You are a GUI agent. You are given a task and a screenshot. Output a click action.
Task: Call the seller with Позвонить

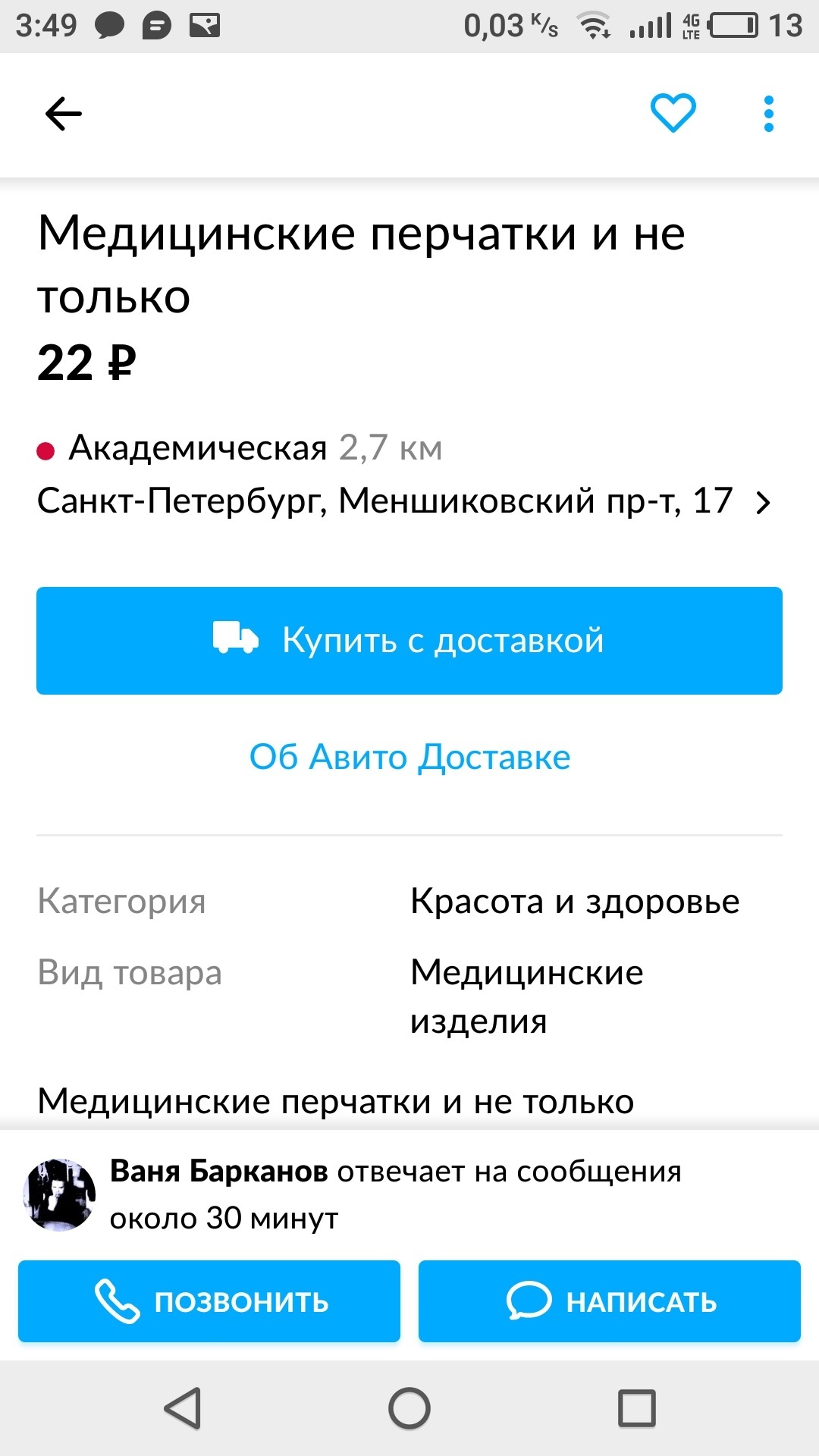[209, 1301]
